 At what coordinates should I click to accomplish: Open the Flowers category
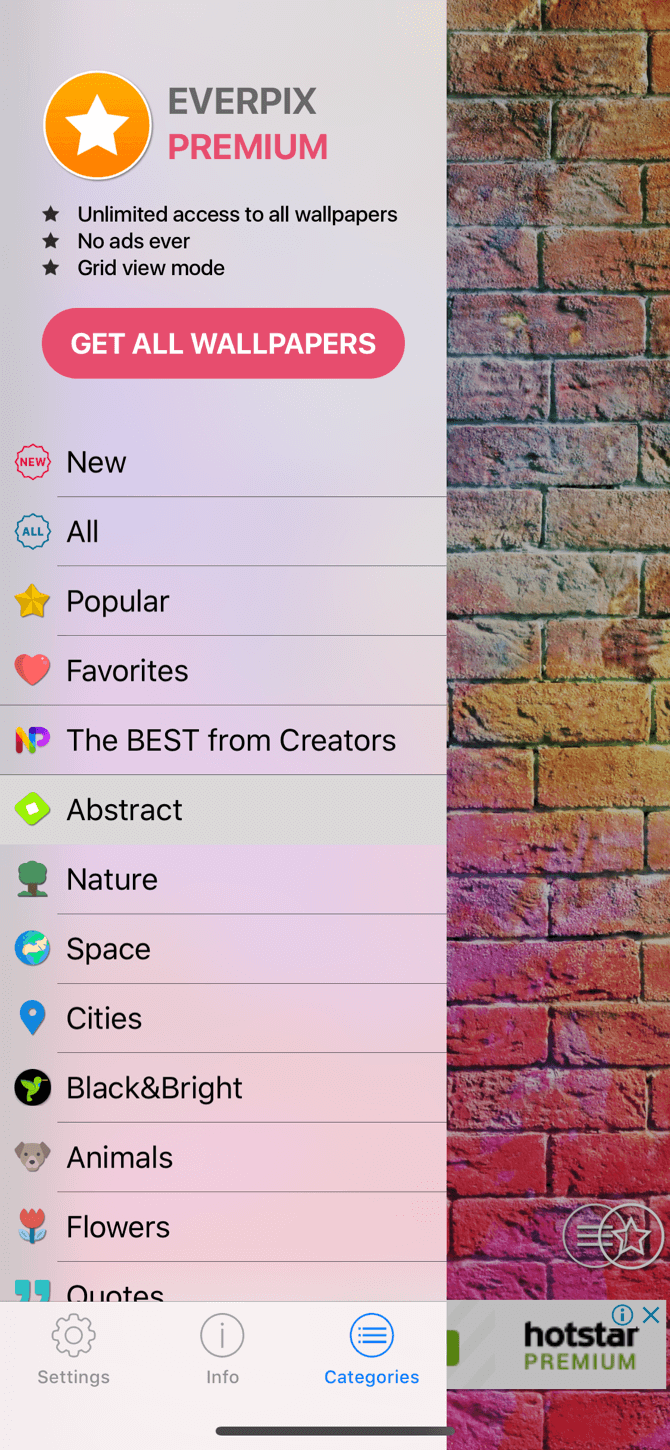coord(223,1227)
